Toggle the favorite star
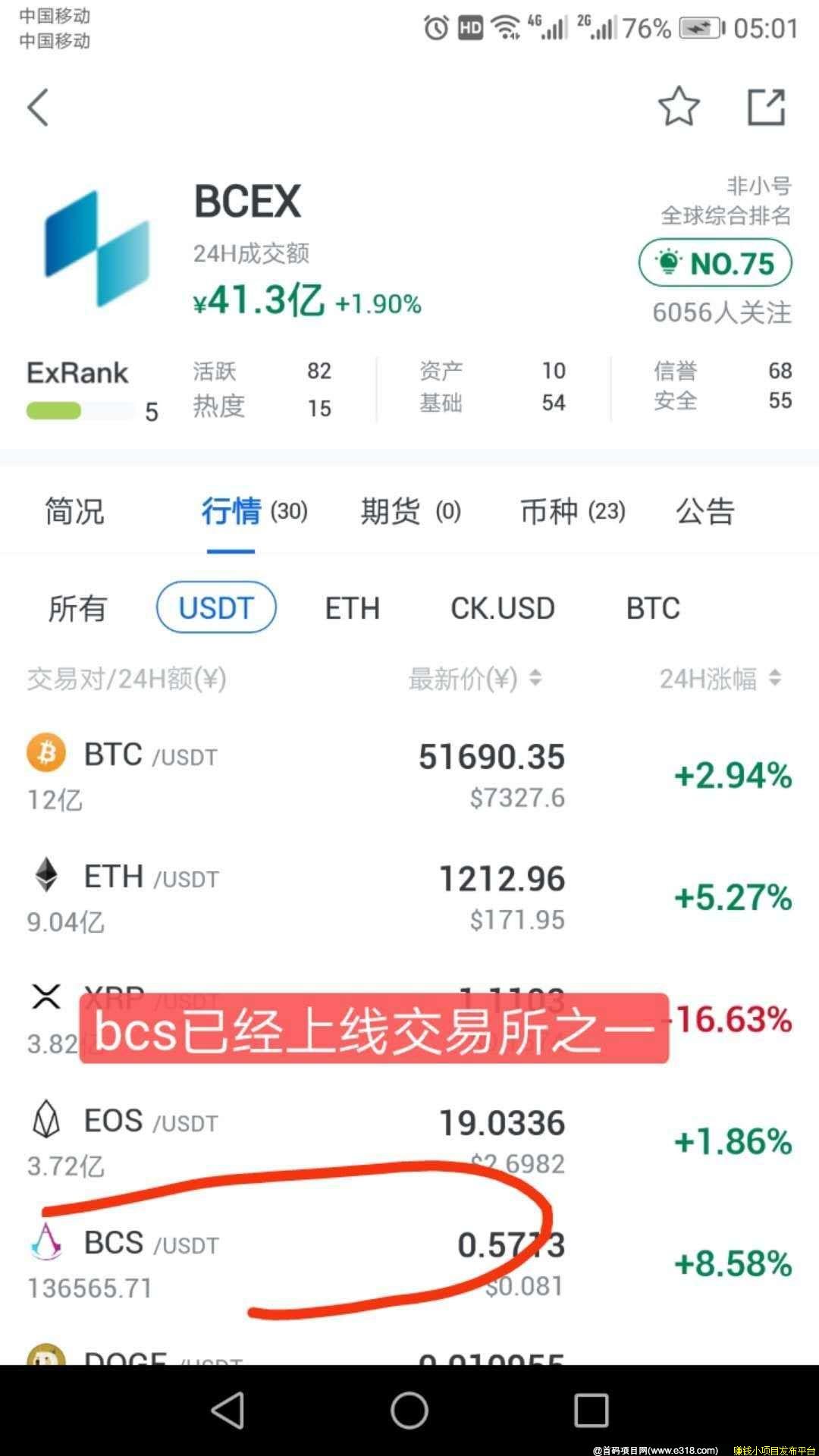 679,107
